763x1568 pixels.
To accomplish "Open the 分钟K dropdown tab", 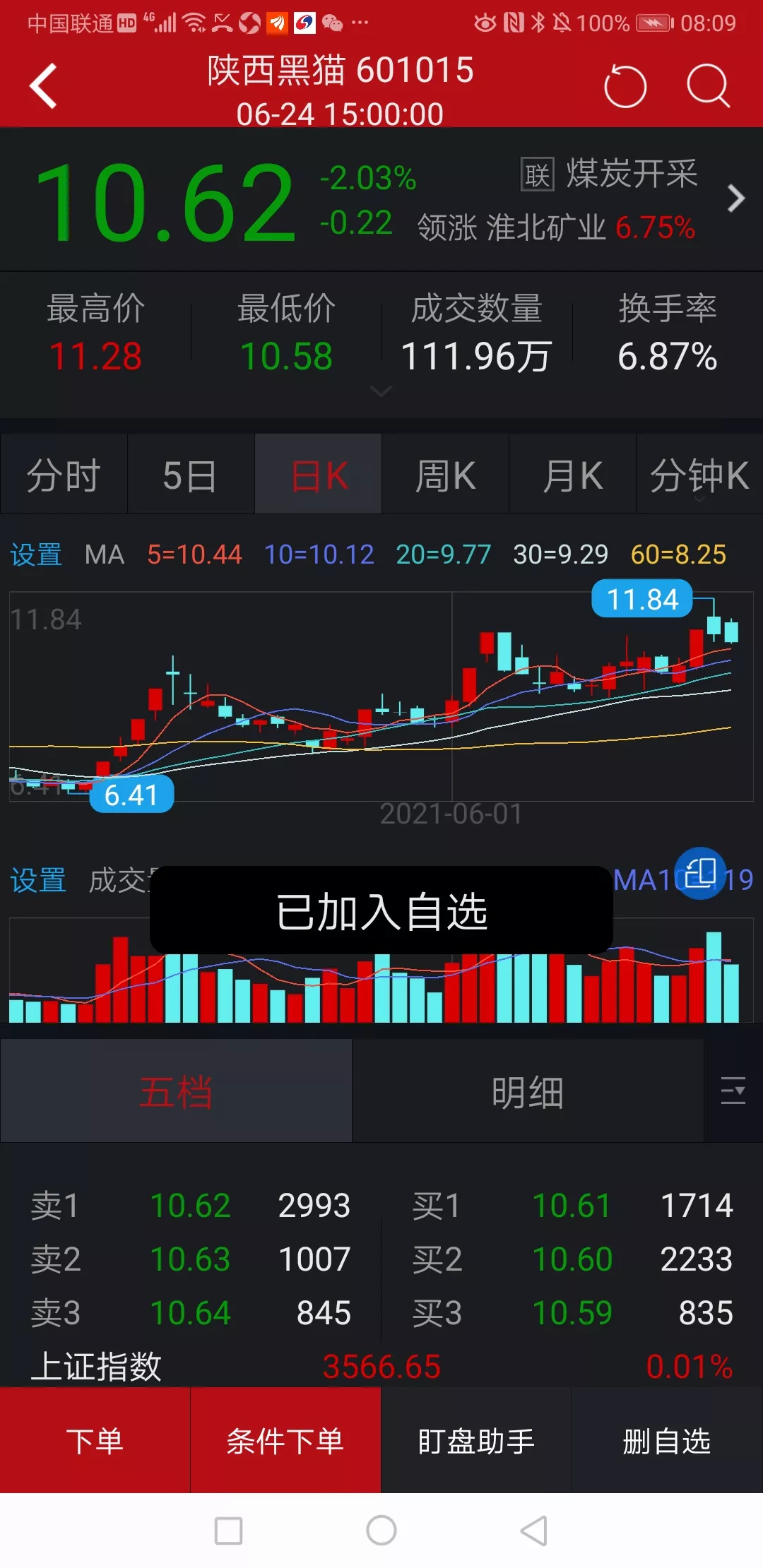I will click(x=699, y=474).
